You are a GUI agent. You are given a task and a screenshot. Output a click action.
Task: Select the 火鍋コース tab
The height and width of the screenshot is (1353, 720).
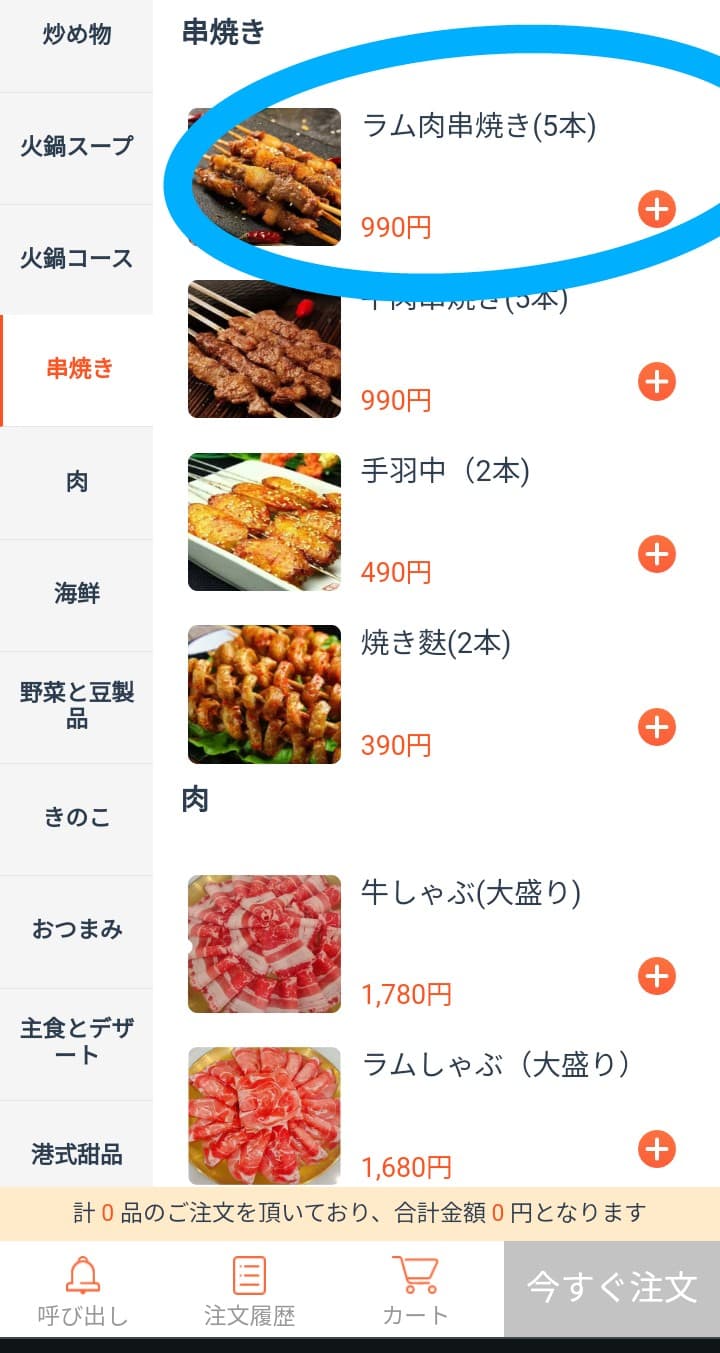(75, 258)
